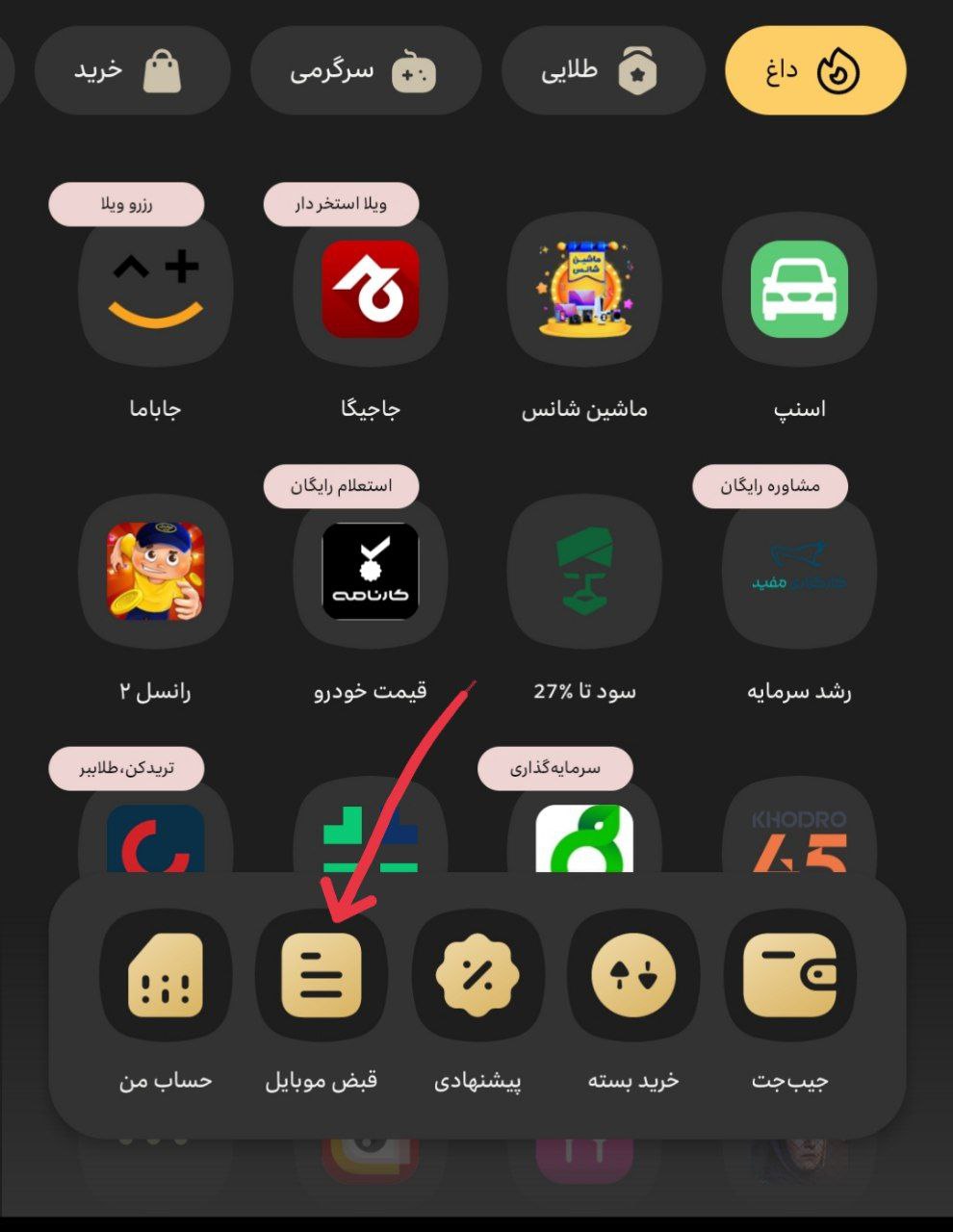Open قبض موبایل (mobile bill) shortcut
Screen dimensions: 953x1232
point(322,976)
